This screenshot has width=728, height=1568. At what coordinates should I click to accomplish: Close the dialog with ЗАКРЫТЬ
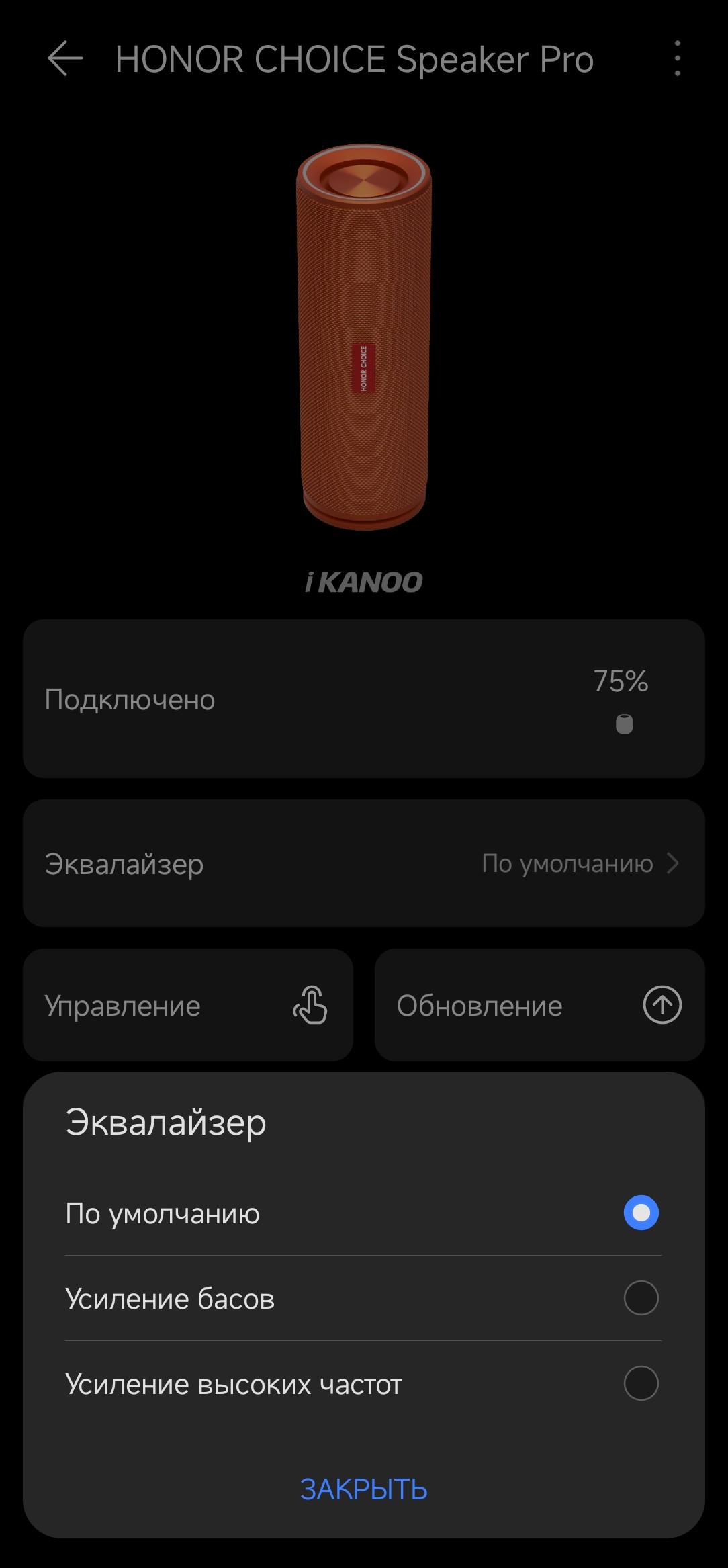363,1489
